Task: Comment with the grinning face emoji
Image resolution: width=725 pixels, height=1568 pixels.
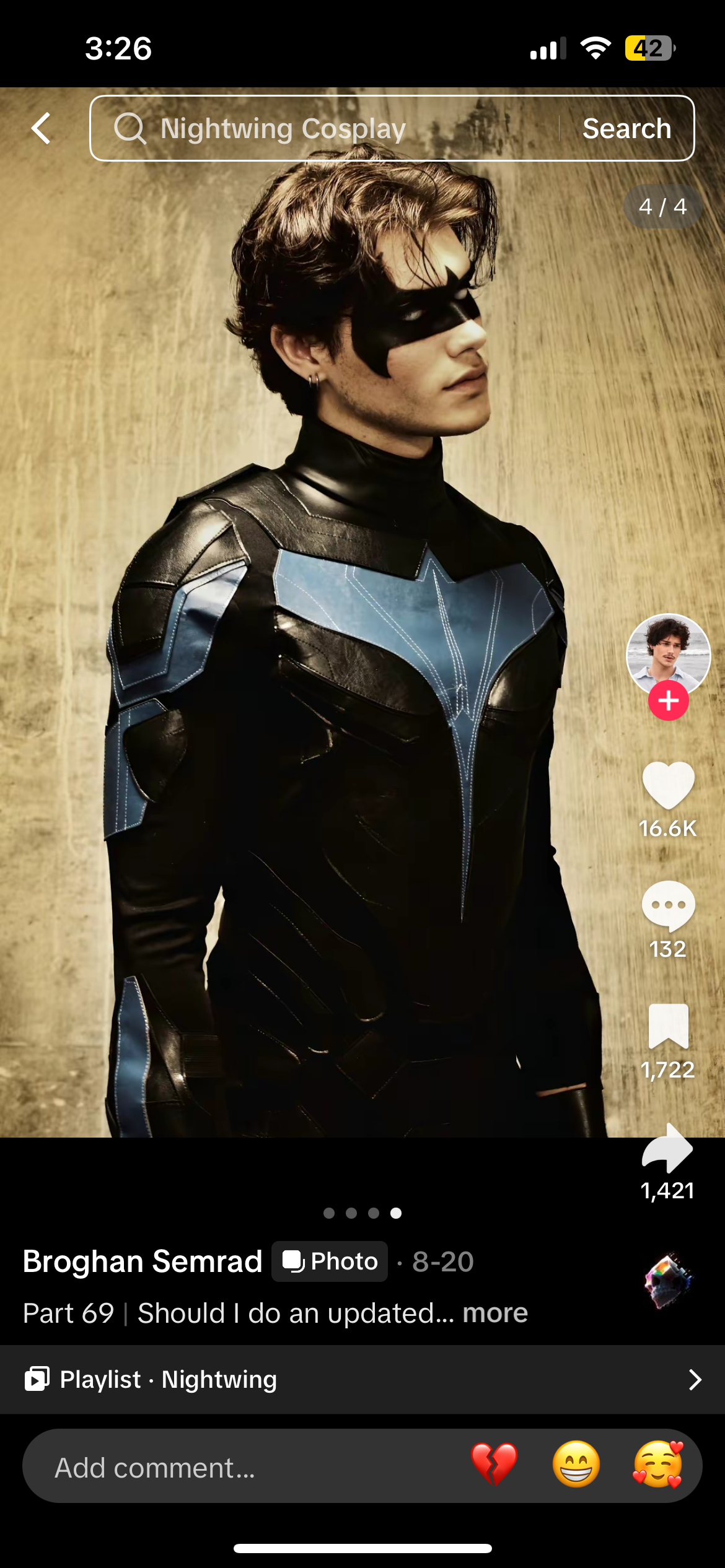Action: click(576, 1465)
